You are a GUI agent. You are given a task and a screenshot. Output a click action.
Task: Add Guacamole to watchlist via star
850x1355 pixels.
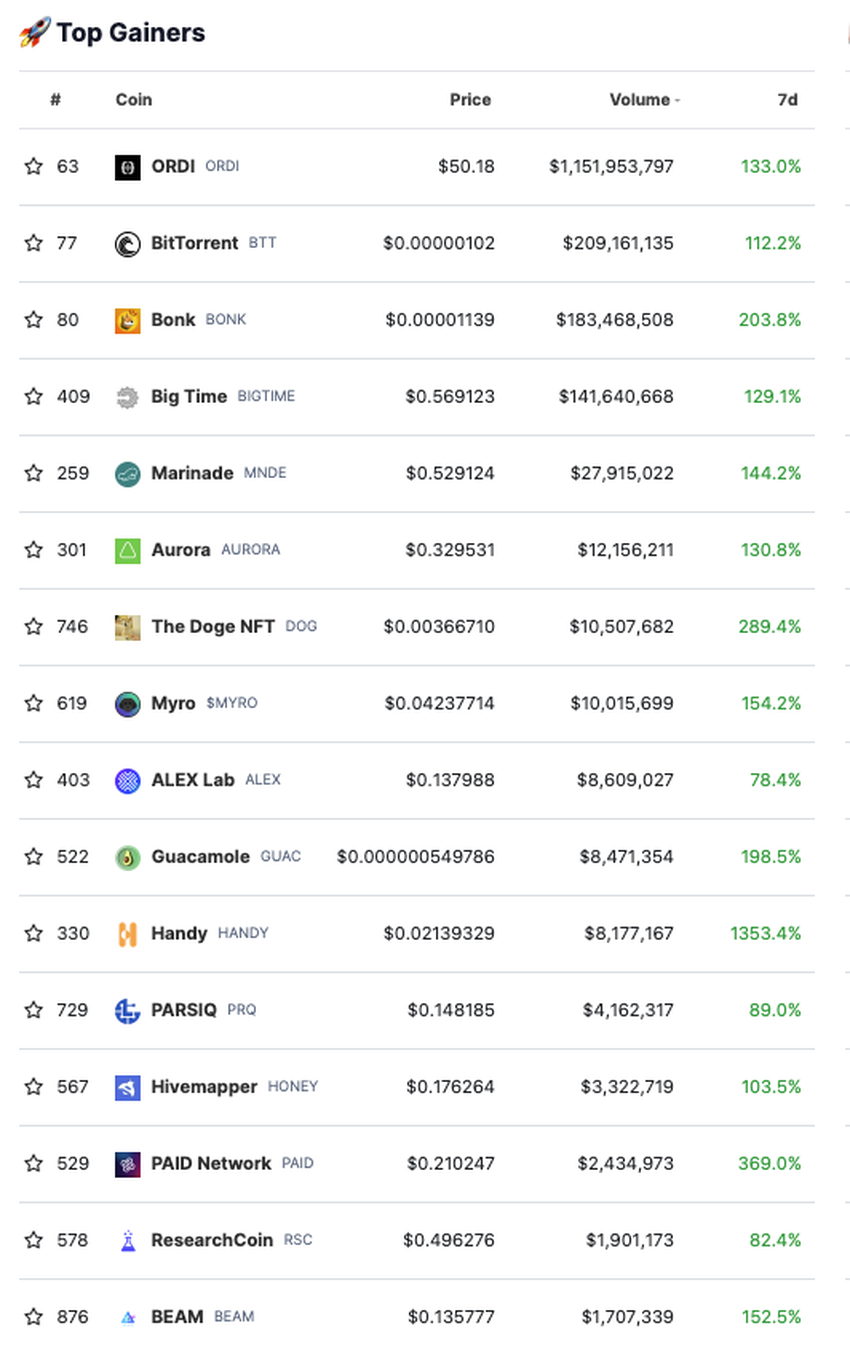pos(34,857)
